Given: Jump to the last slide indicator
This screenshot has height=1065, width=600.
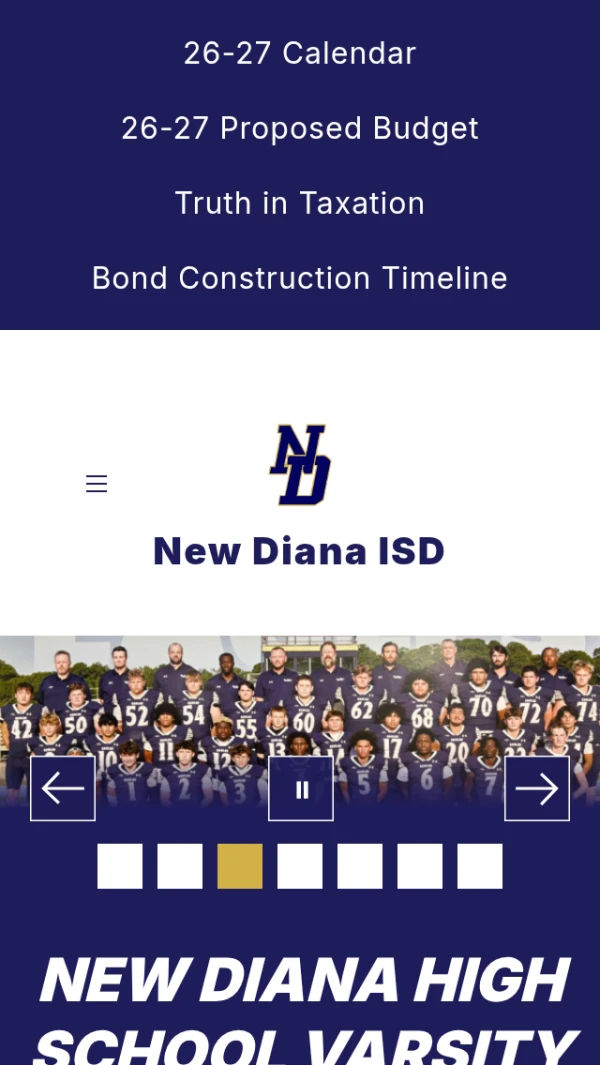Looking at the screenshot, I should pos(480,866).
